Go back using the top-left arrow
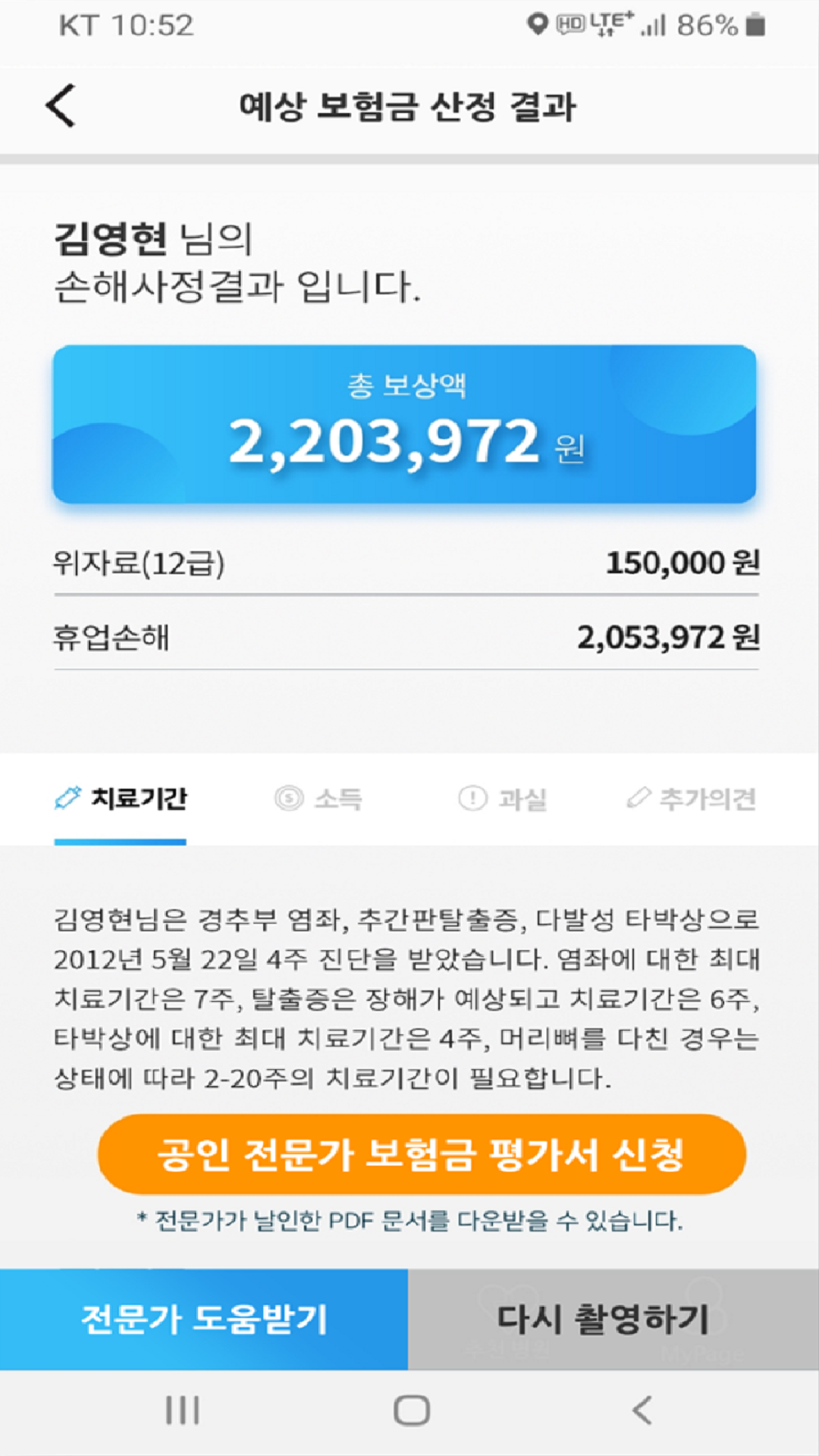Image resolution: width=819 pixels, height=1456 pixels. coord(61,105)
